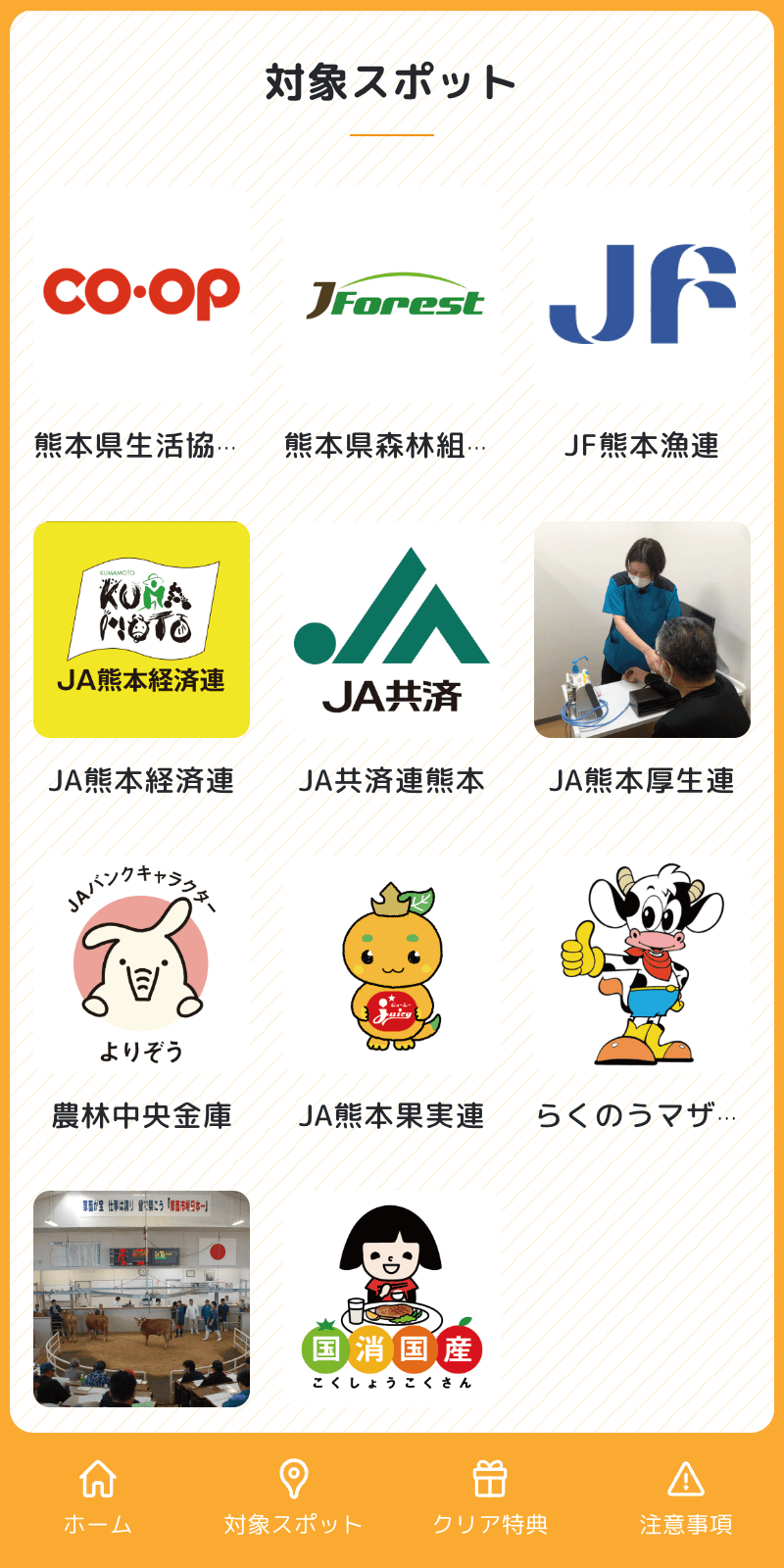The width and height of the screenshot is (784, 1568).
Task: Switch to the 対象スポット tab
Action: click(x=294, y=1498)
